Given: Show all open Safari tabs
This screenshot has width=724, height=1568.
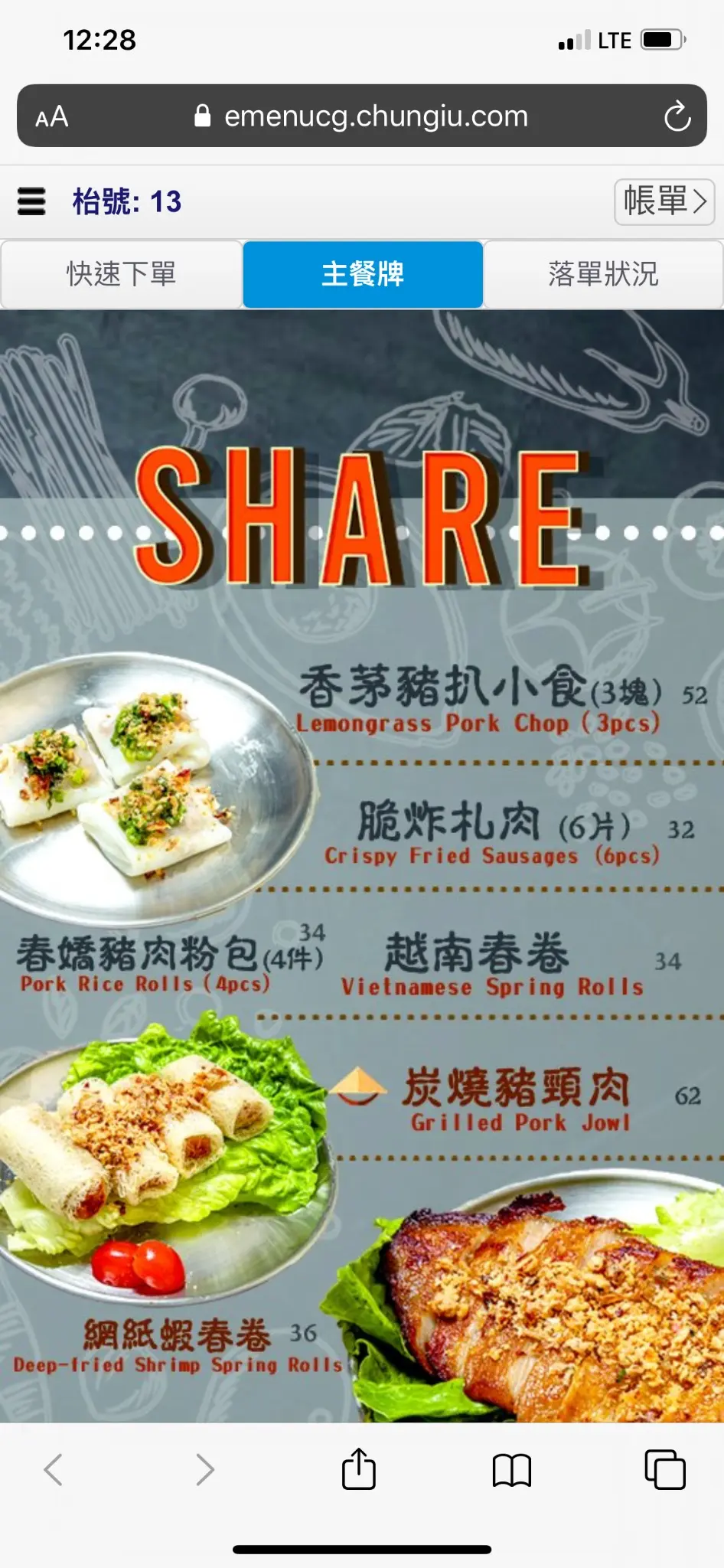Looking at the screenshot, I should pos(664,1469).
